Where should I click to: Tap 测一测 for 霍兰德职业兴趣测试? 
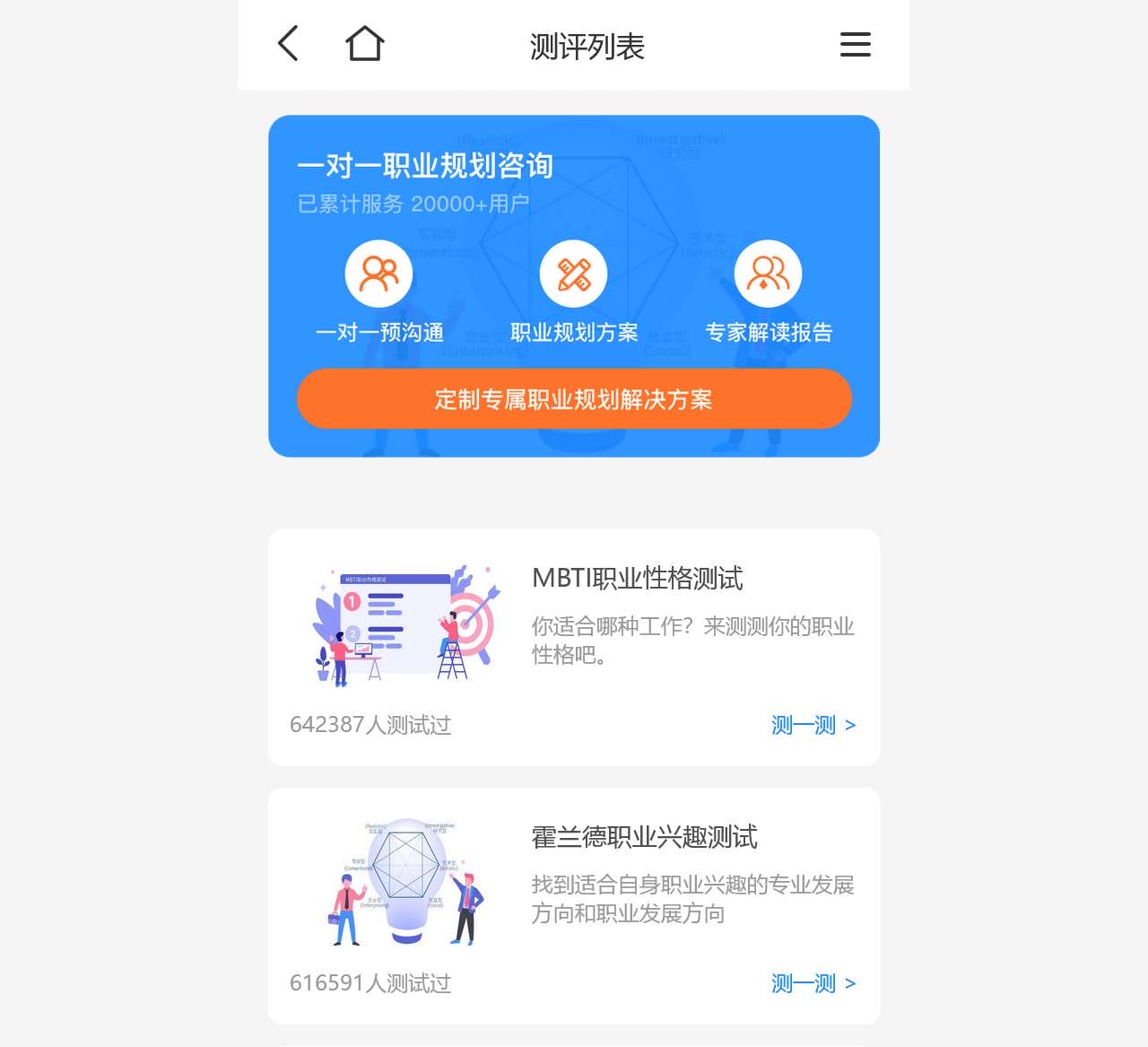pos(813,983)
